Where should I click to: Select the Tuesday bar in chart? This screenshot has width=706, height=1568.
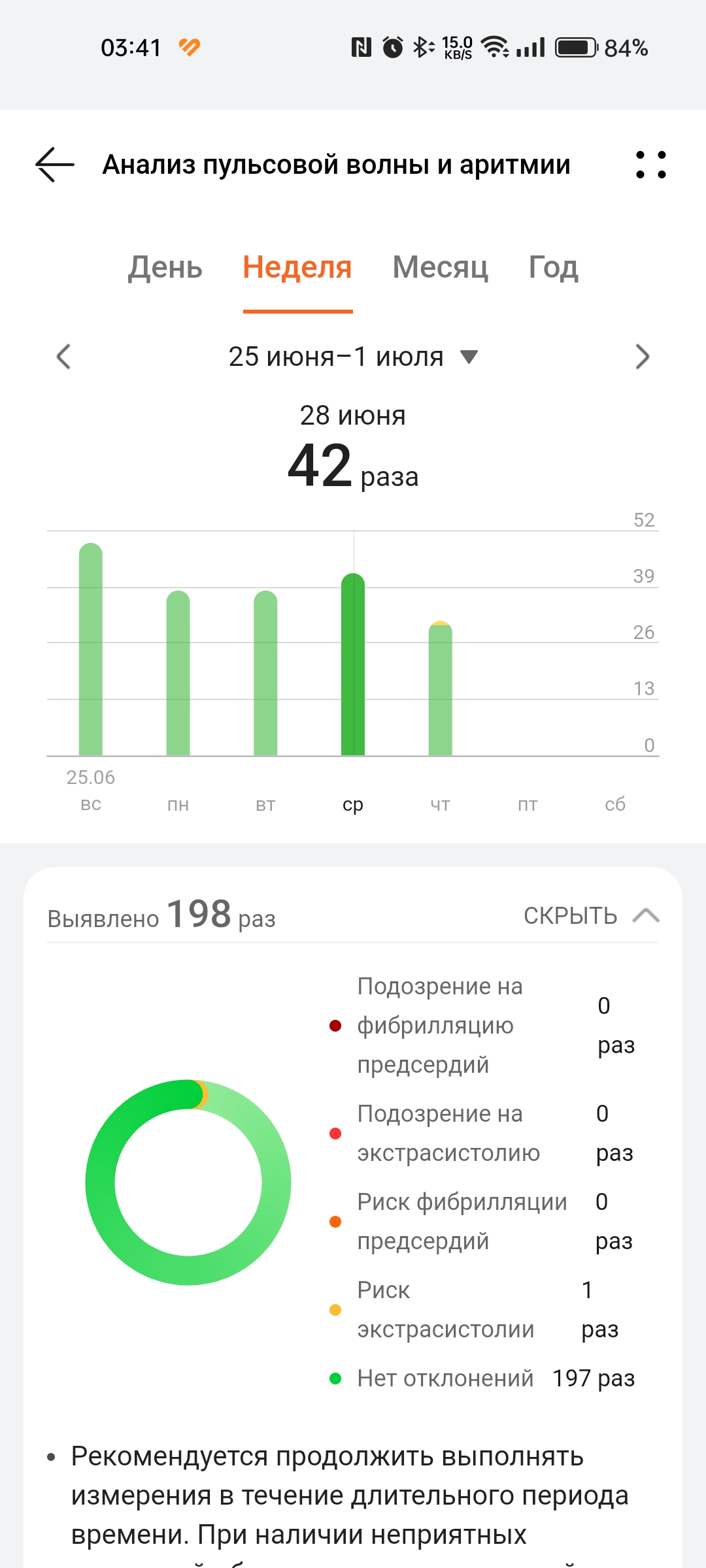[x=265, y=674]
